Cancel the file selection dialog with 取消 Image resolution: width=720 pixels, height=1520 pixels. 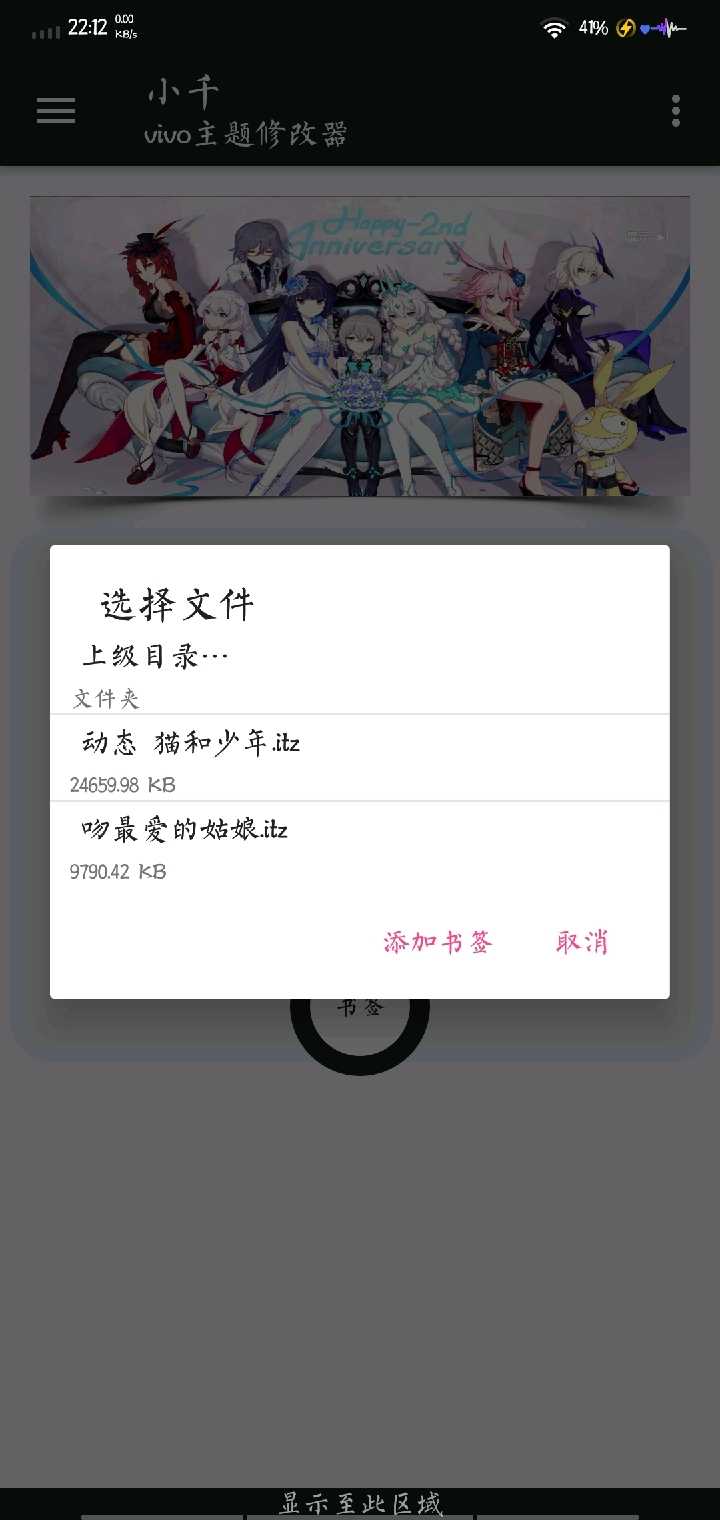[582, 942]
